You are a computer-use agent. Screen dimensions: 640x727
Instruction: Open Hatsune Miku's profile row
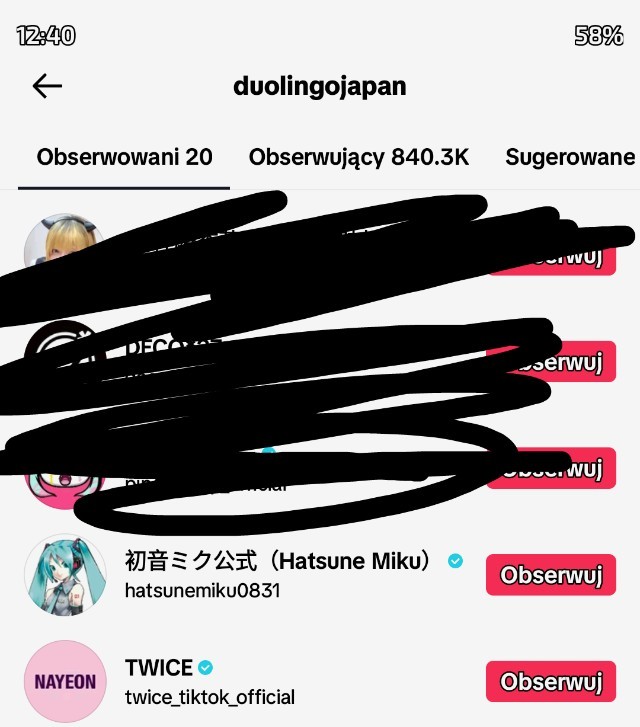click(x=279, y=574)
